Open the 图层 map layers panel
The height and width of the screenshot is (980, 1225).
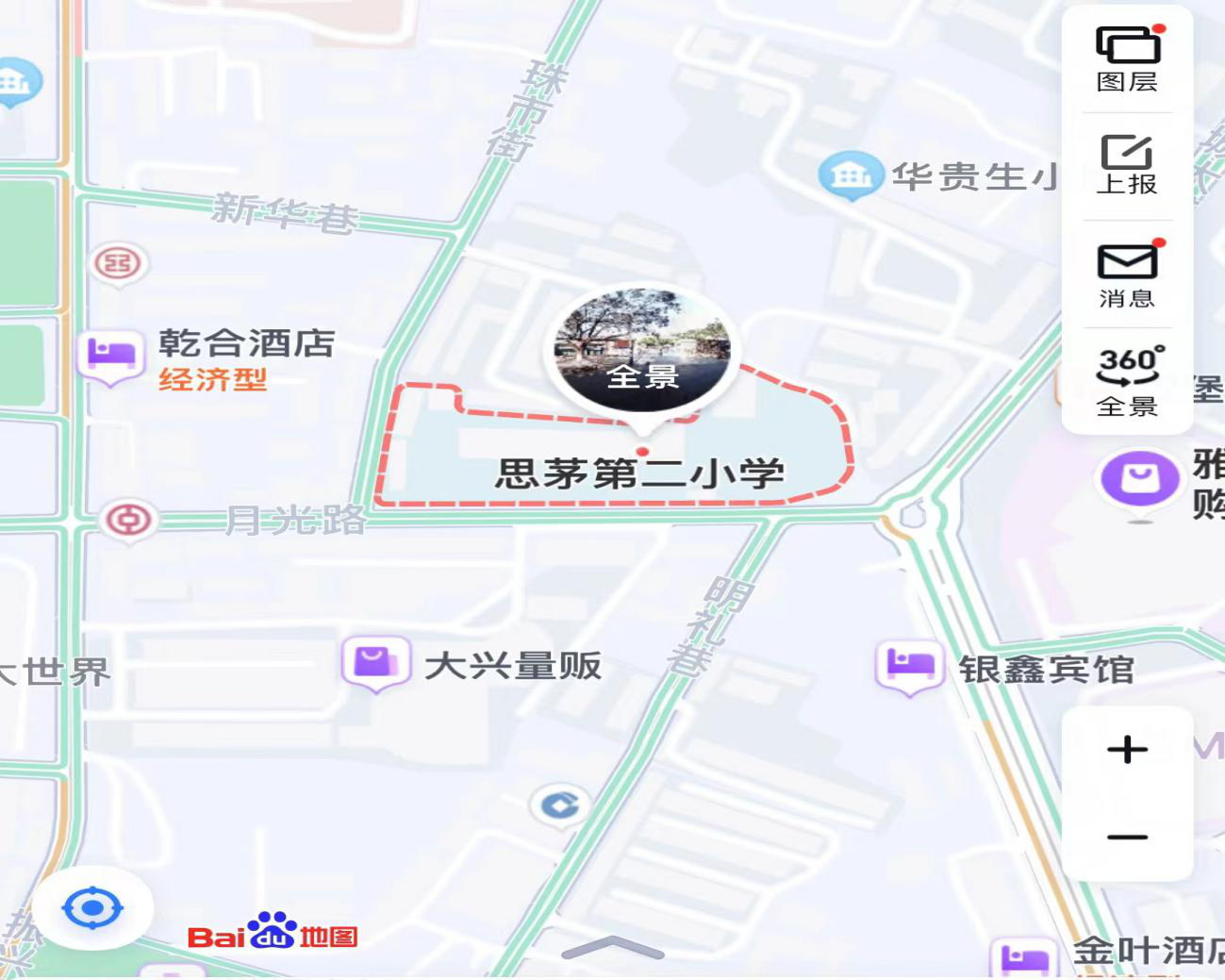point(1127,58)
